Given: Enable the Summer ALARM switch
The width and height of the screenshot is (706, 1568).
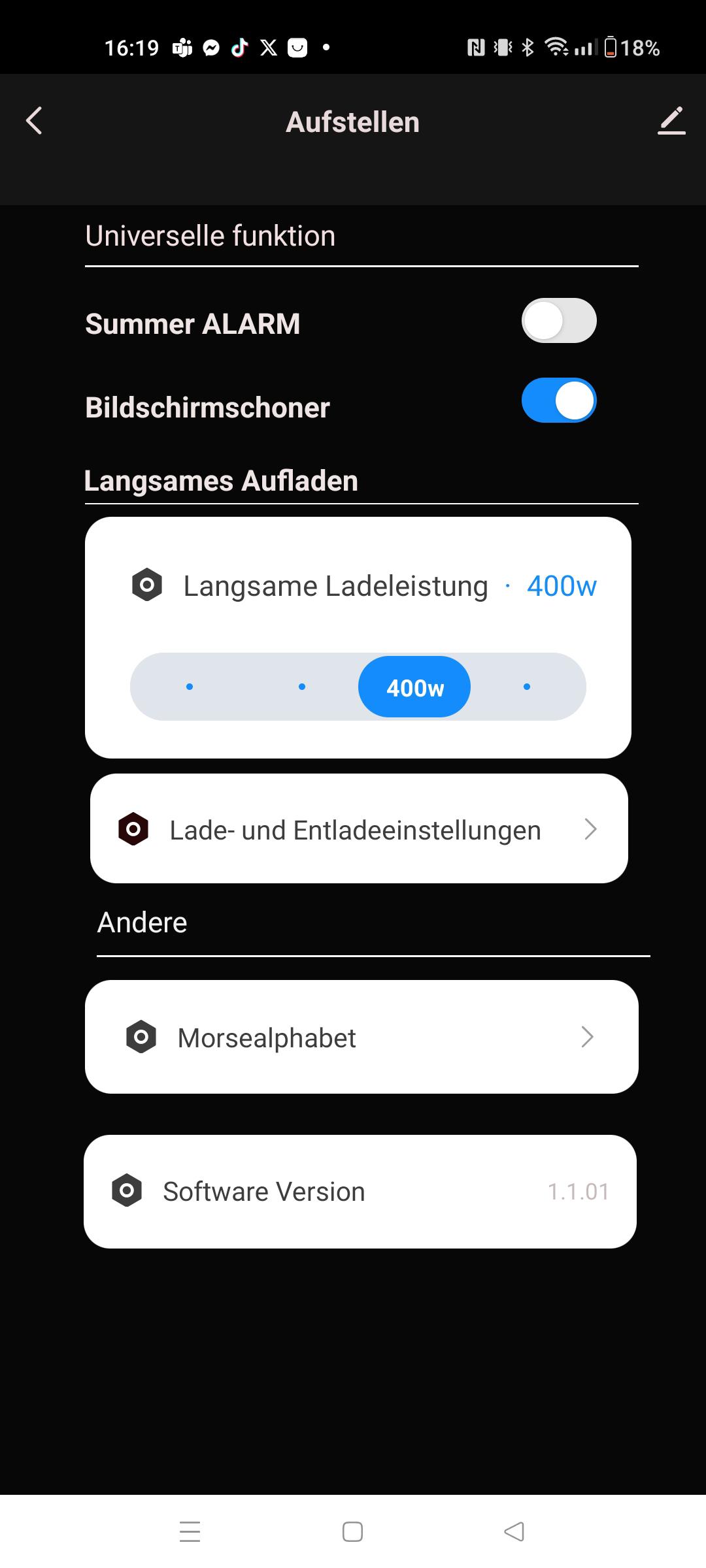Looking at the screenshot, I should (x=559, y=321).
